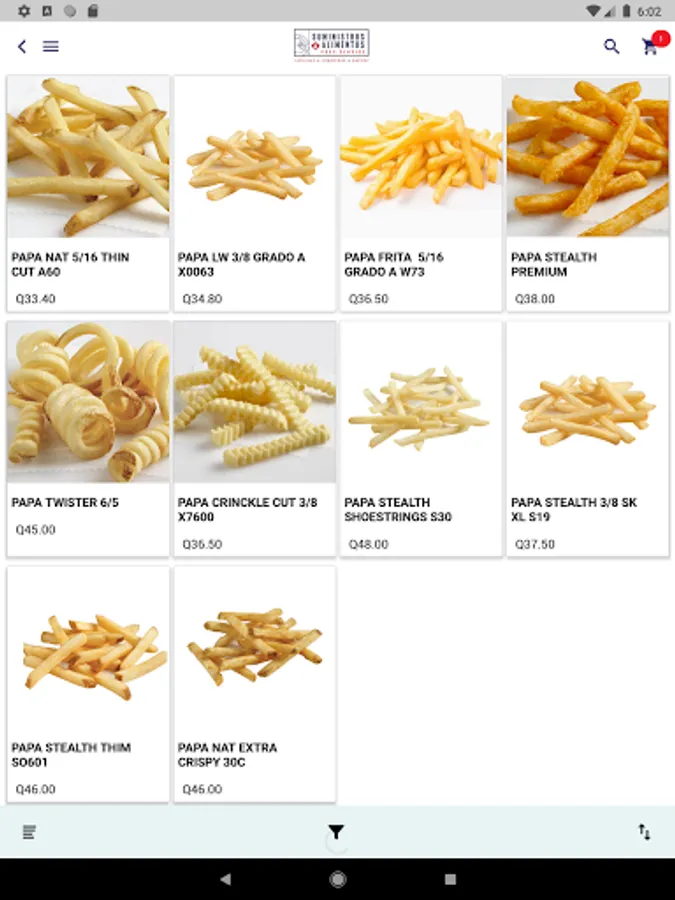
Task: View the PAPA TWISTER 6/5 item
Action: coord(88,438)
